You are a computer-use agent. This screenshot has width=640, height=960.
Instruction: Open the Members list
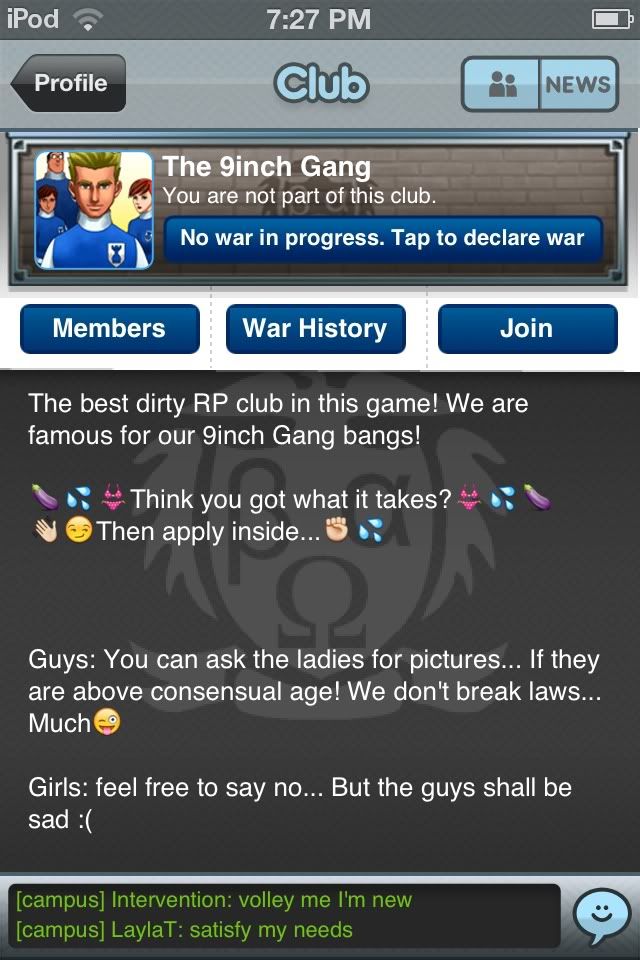pyautogui.click(x=109, y=329)
